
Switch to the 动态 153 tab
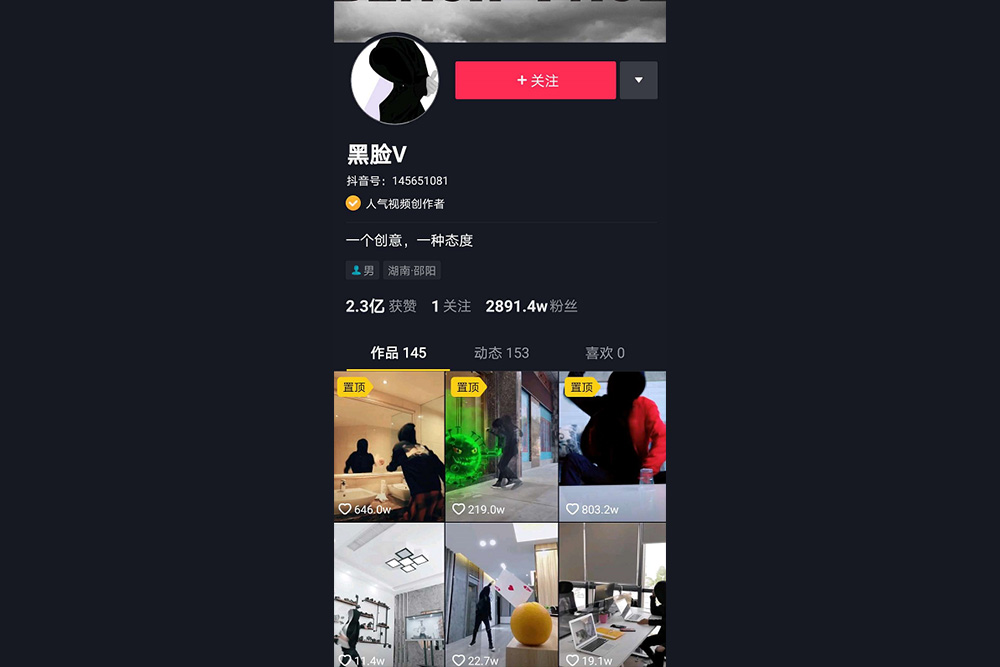pyautogui.click(x=501, y=353)
